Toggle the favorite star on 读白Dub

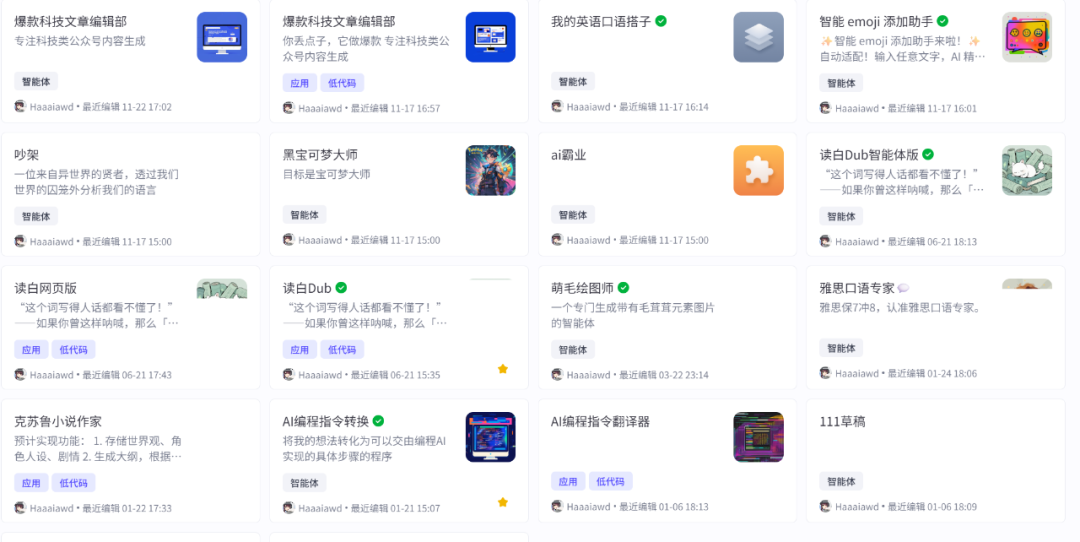click(x=503, y=369)
